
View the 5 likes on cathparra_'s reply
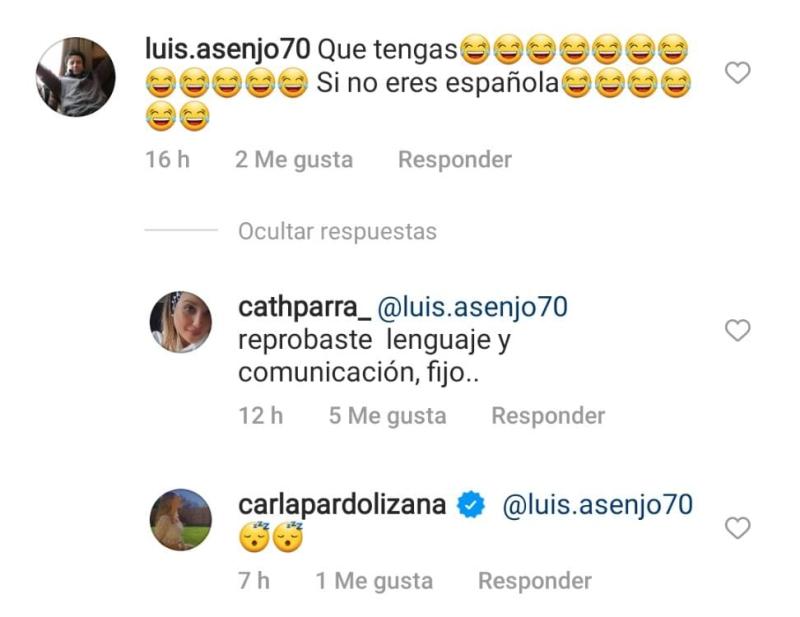(x=387, y=415)
